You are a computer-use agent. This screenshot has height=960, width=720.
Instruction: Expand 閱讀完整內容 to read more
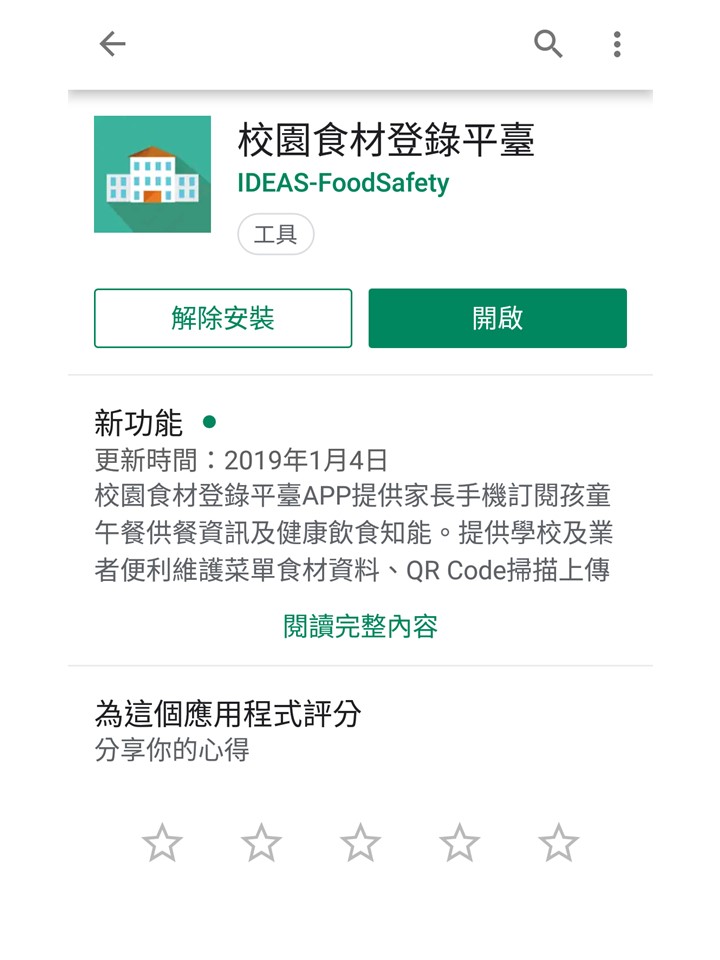(360, 627)
